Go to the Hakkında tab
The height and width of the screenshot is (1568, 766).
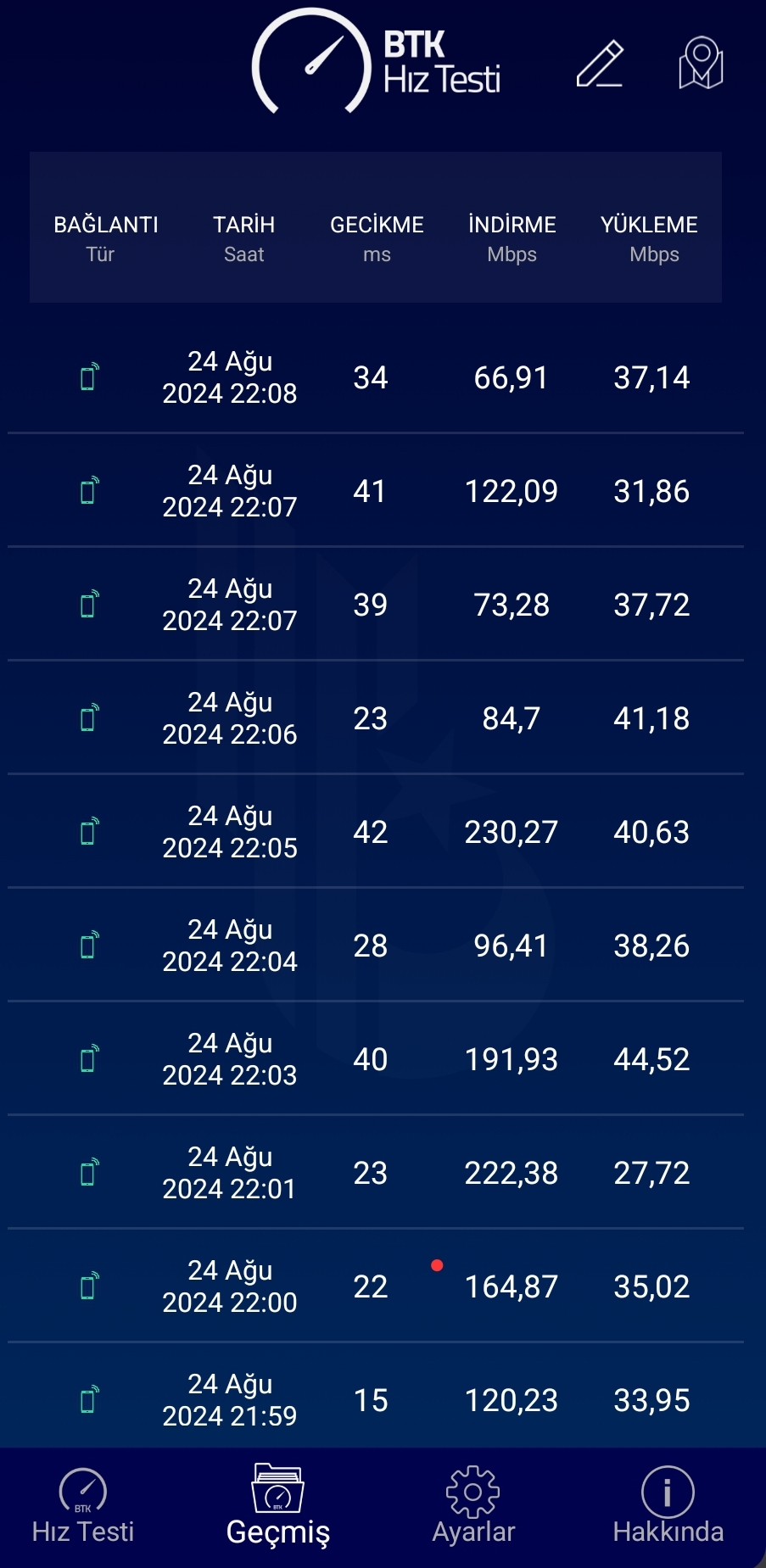point(668,1507)
